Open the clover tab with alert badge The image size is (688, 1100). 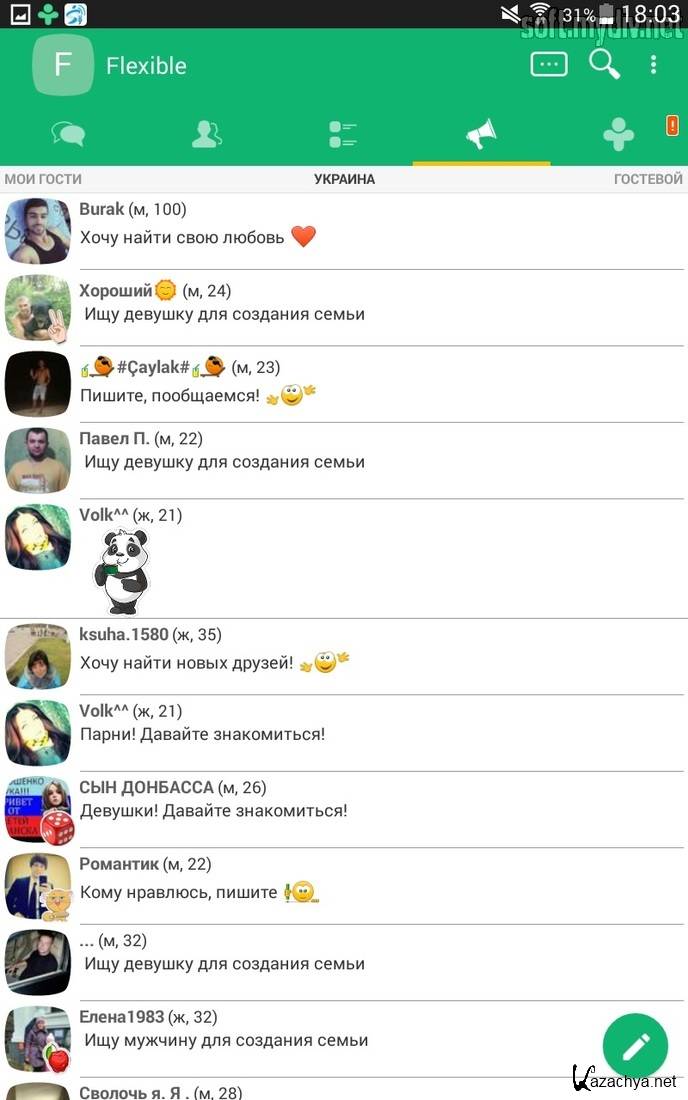pyautogui.click(x=620, y=135)
